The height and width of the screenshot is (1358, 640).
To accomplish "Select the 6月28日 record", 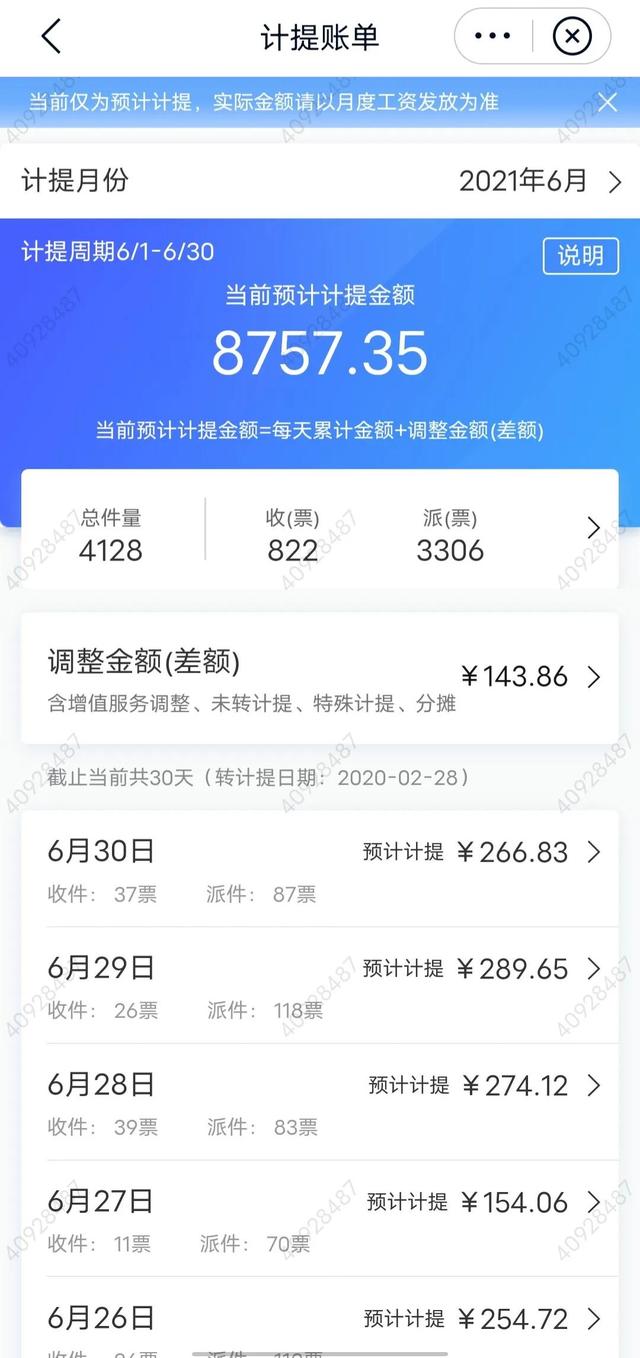I will tap(319, 1101).
